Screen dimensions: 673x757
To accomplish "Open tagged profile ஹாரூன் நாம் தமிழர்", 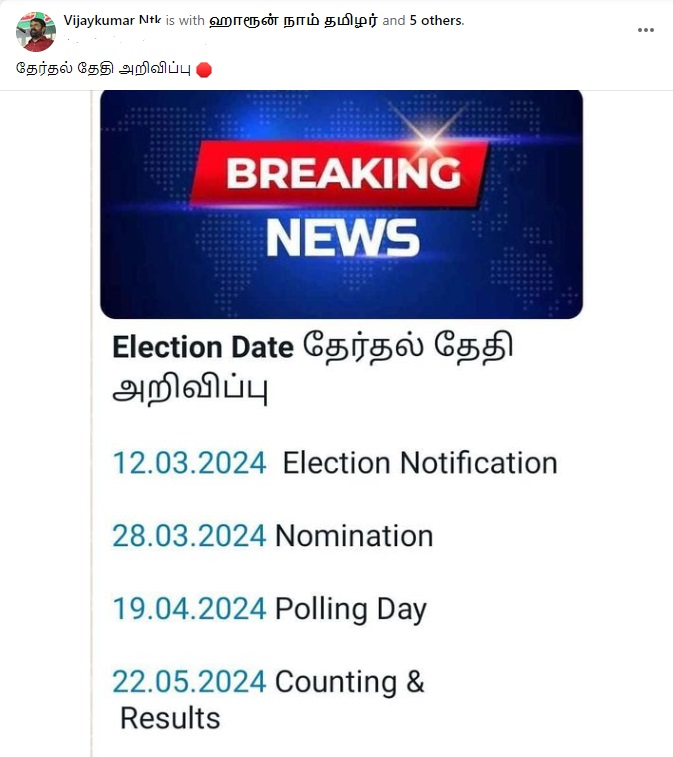I will tap(293, 20).
